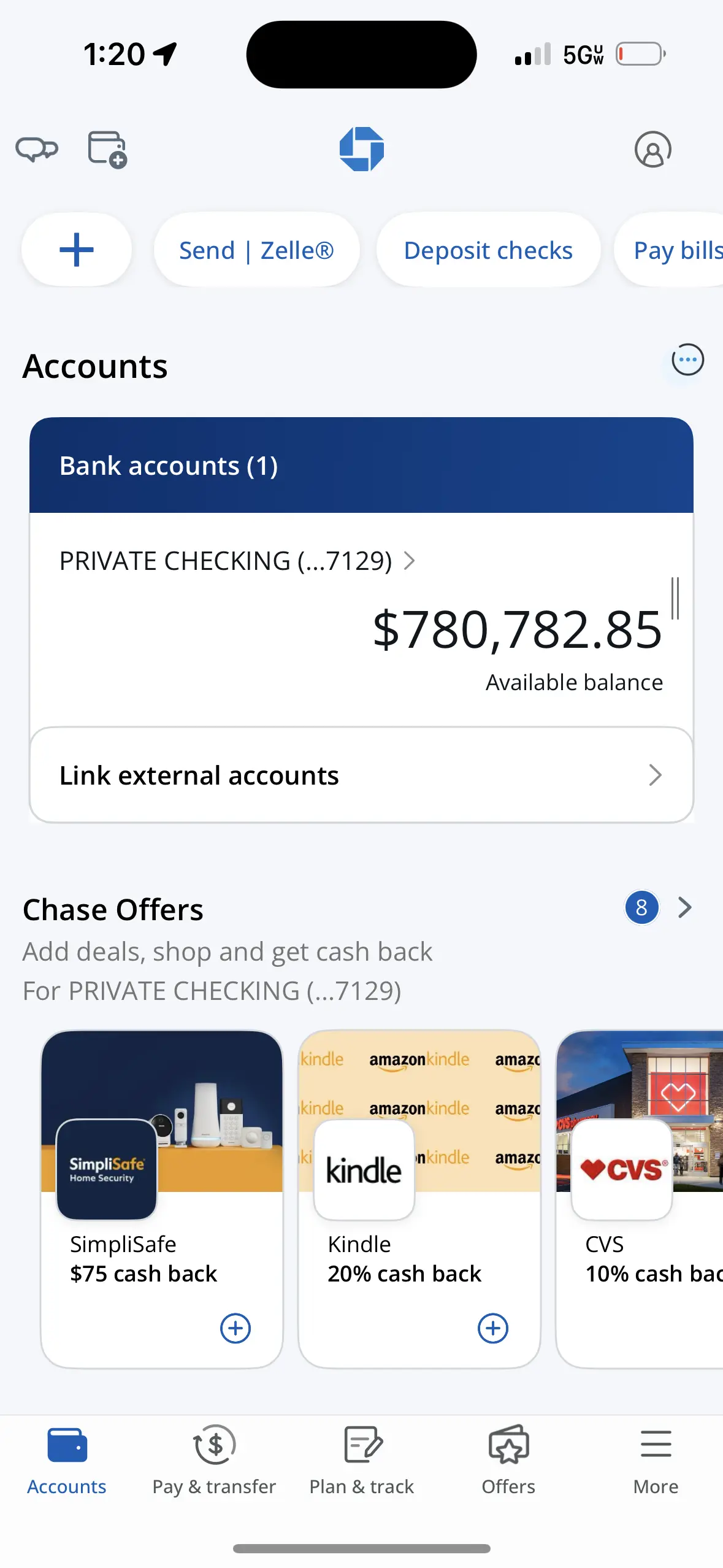
Task: Open the chat support icon
Action: 37,148
